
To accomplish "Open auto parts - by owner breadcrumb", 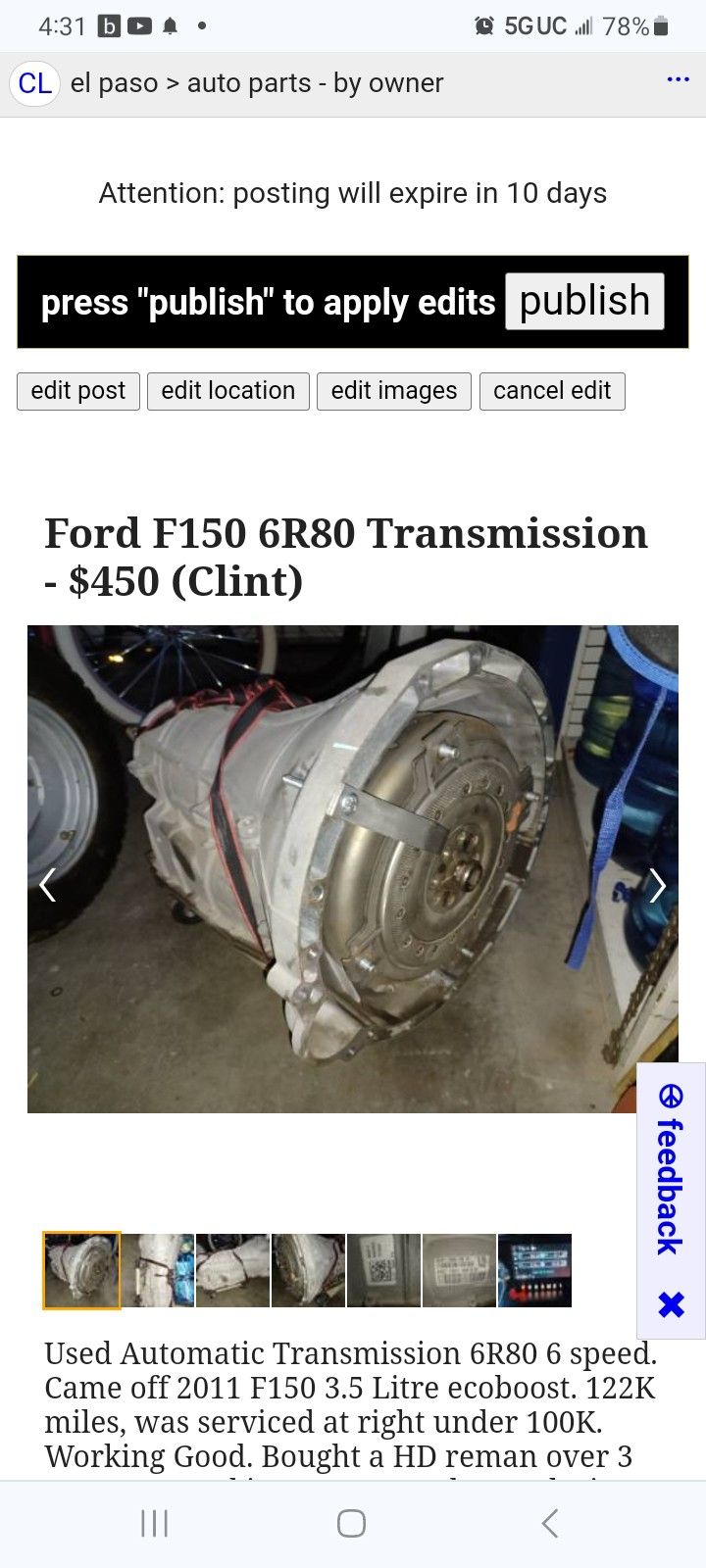I will [x=315, y=83].
